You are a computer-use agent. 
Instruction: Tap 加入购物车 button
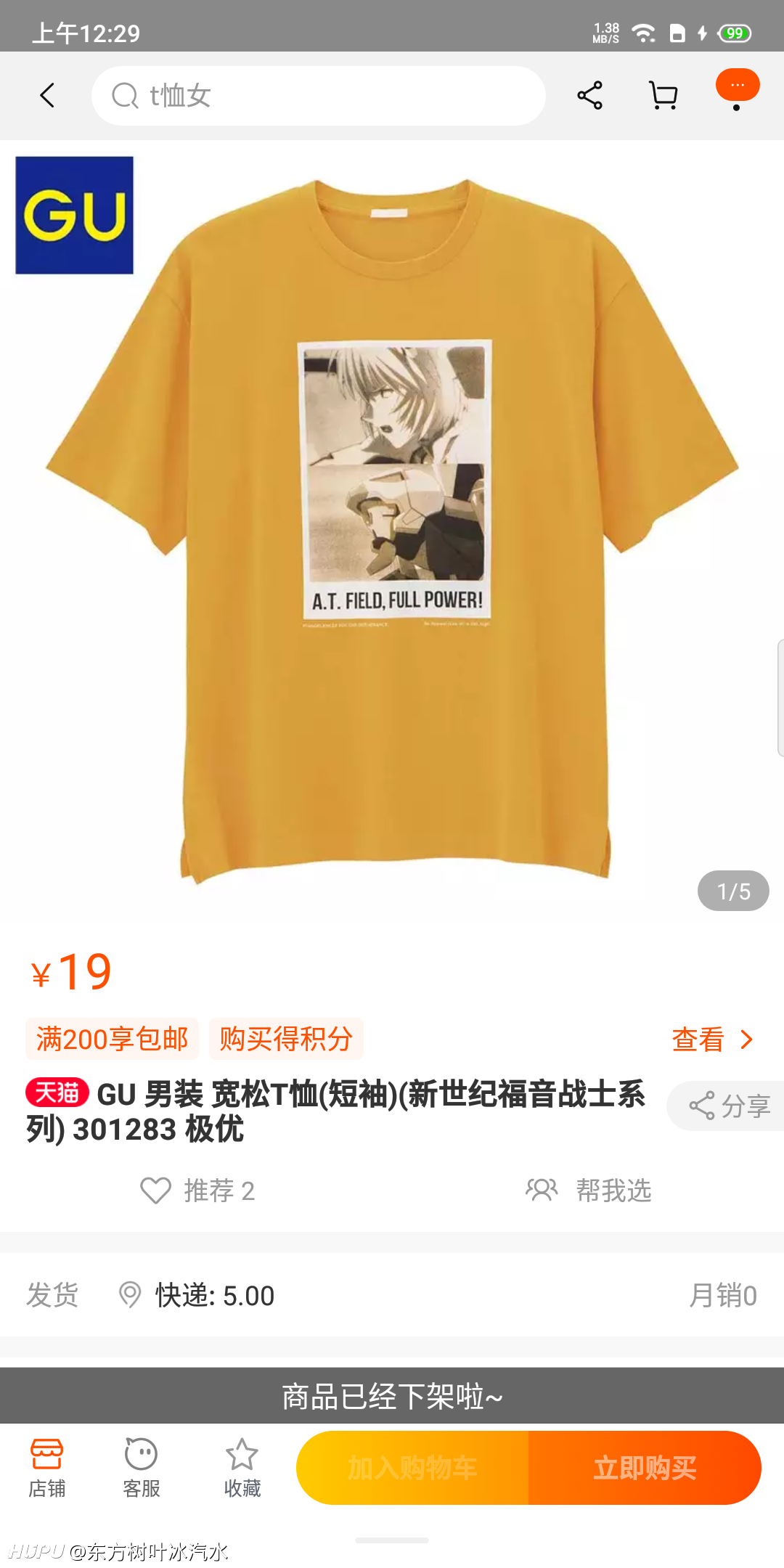point(412,1468)
